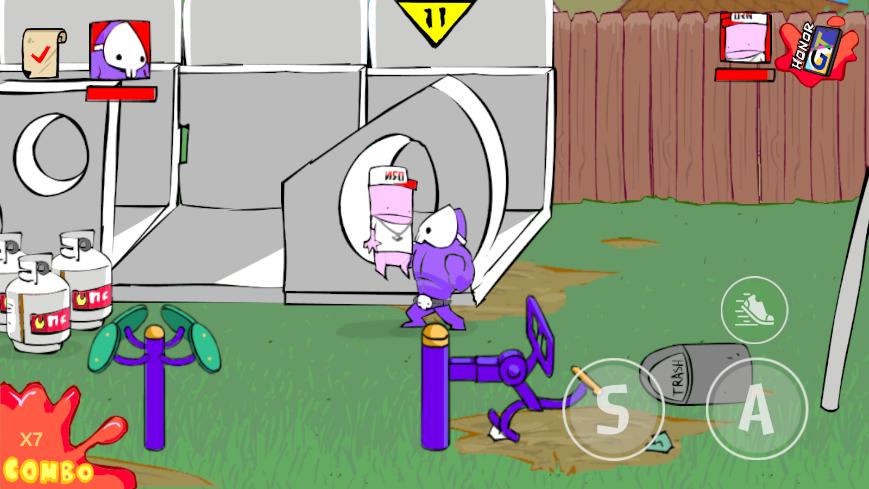Pause the game with the yellow triangle
This screenshot has width=869, height=489.
pyautogui.click(x=434, y=20)
